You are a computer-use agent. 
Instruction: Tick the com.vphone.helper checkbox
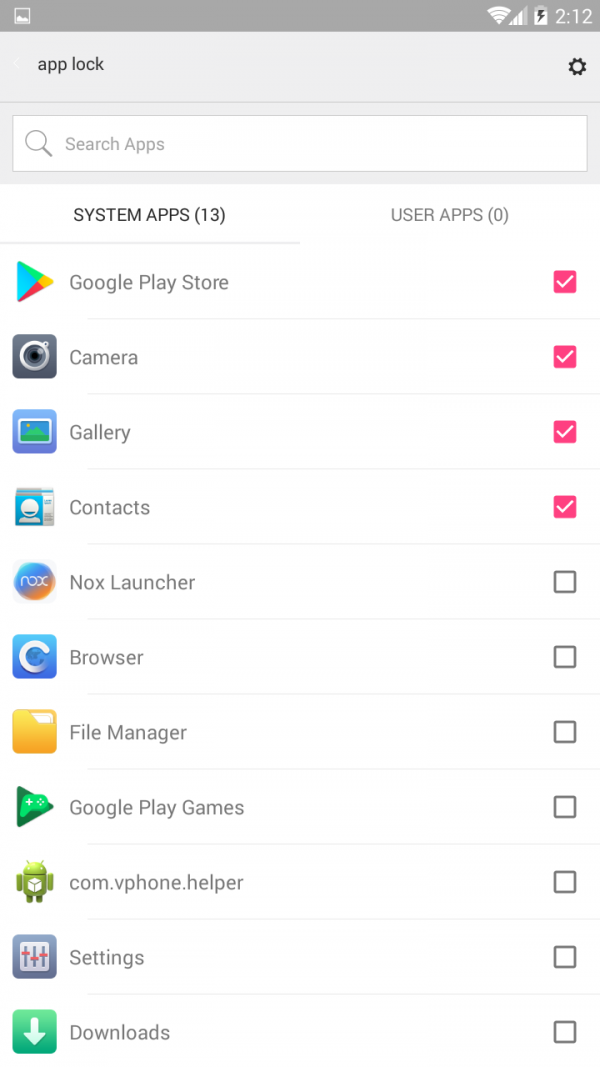point(565,882)
